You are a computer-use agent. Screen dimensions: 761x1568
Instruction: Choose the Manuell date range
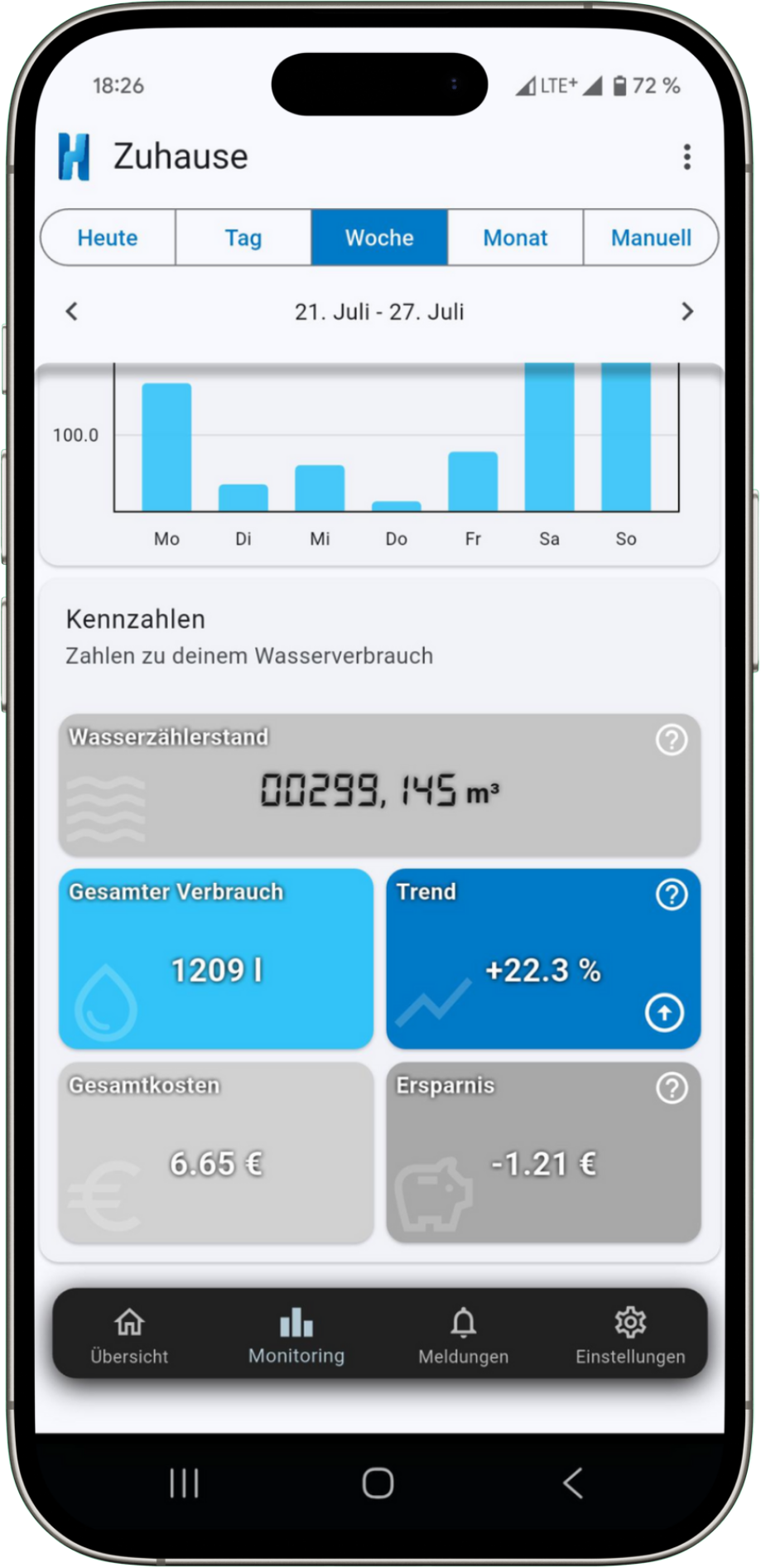[x=651, y=238]
